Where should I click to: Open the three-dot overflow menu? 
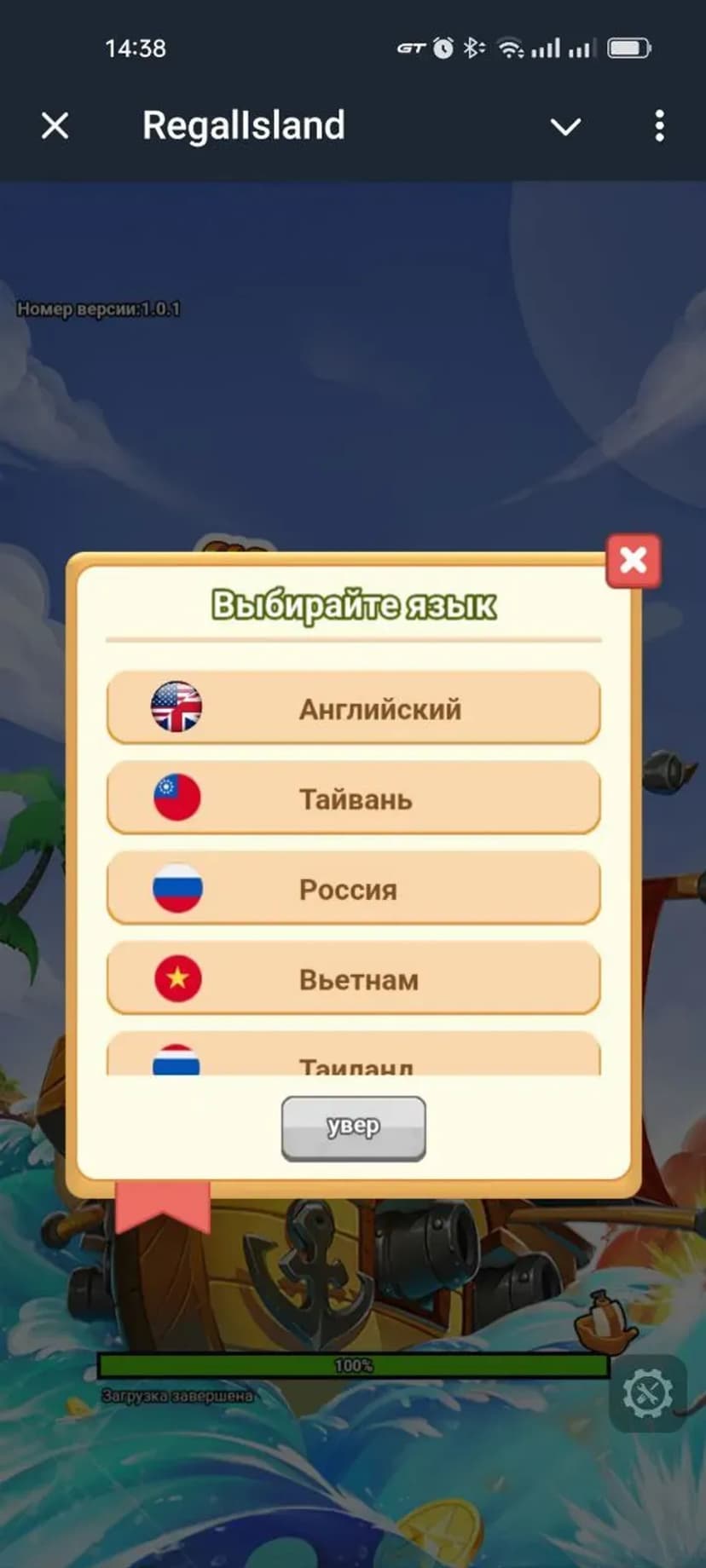(659, 126)
